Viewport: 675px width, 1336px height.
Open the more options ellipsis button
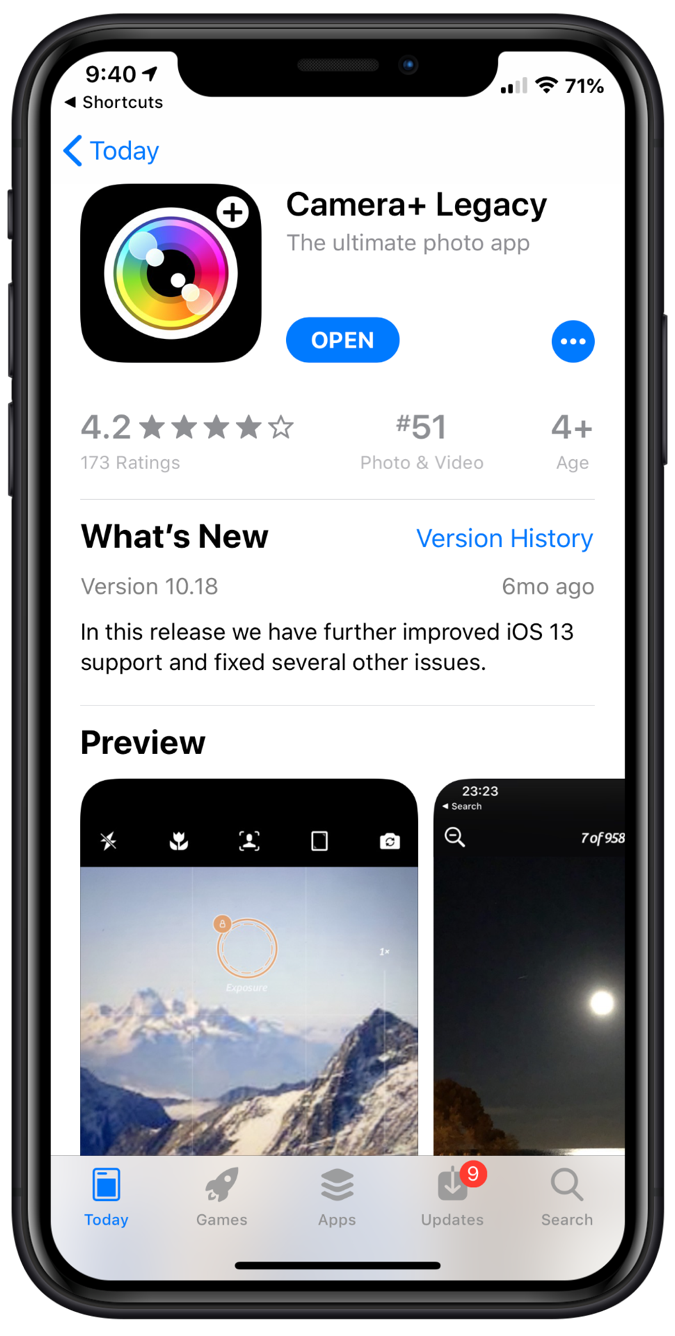click(572, 341)
